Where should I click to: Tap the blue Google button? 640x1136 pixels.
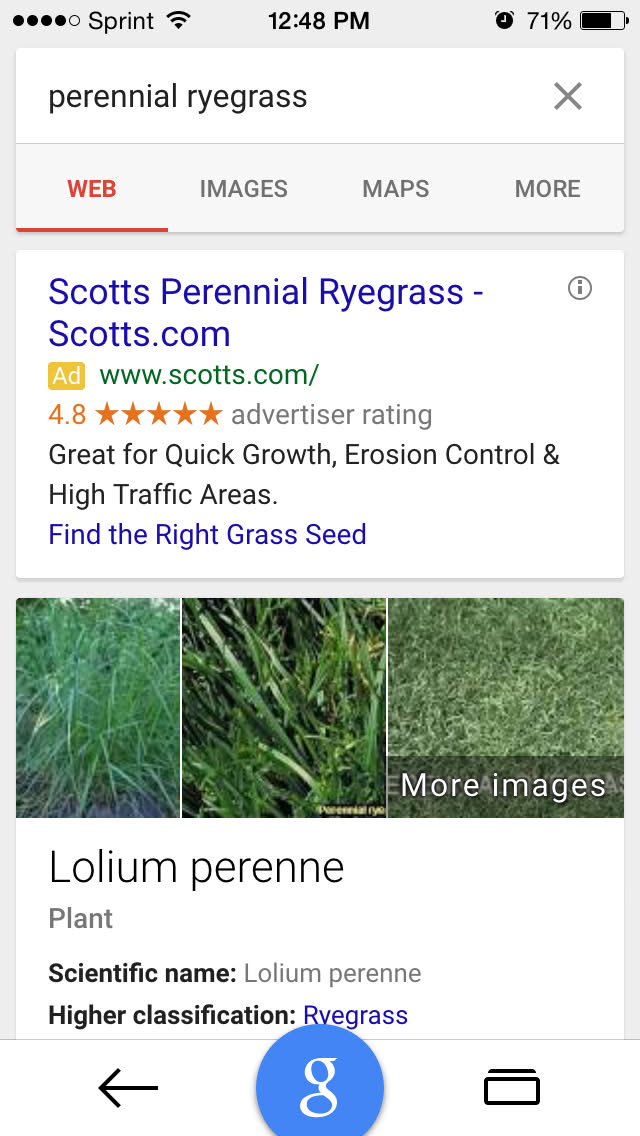tap(320, 1086)
